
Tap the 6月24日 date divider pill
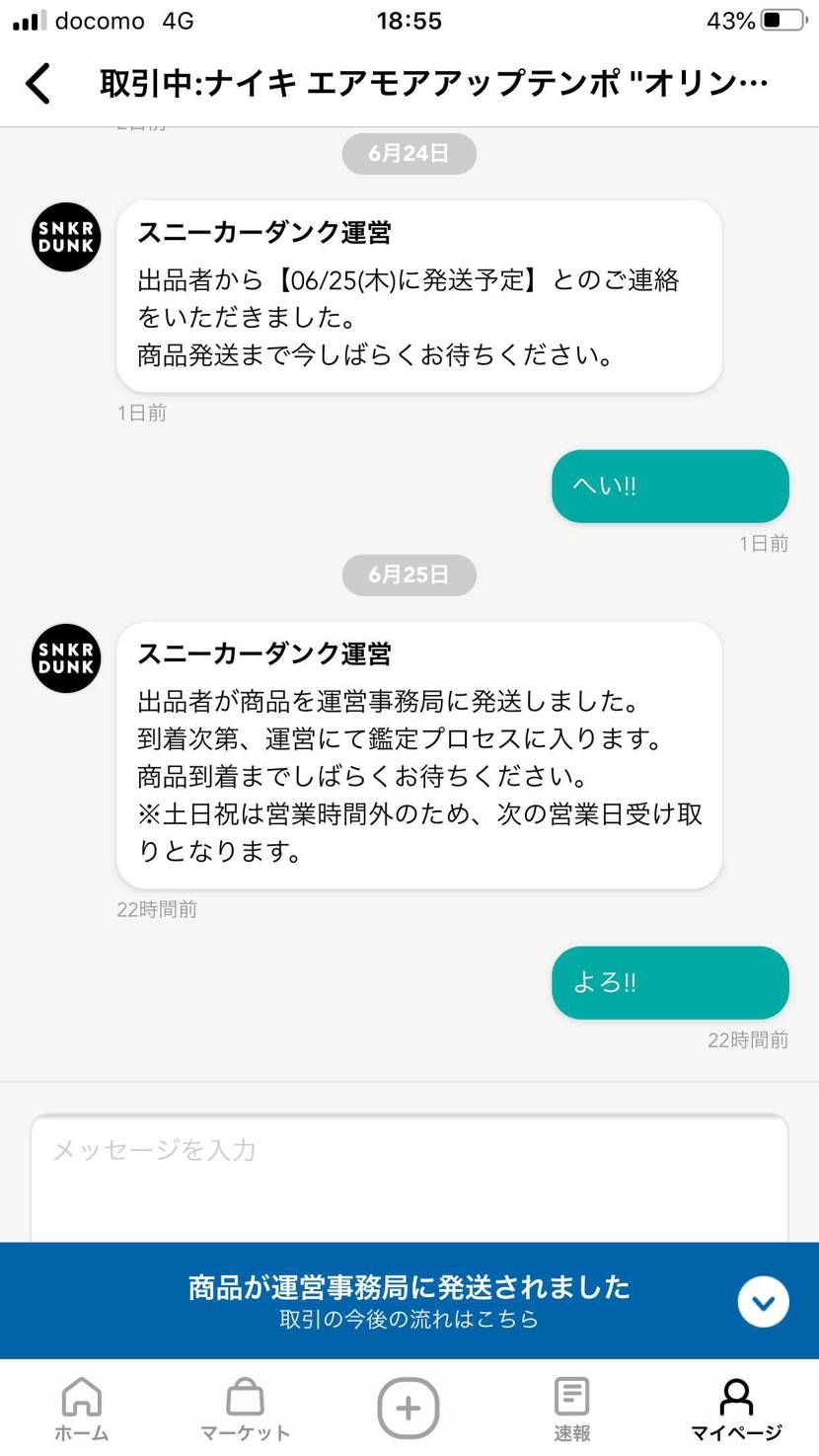pyautogui.click(x=409, y=154)
